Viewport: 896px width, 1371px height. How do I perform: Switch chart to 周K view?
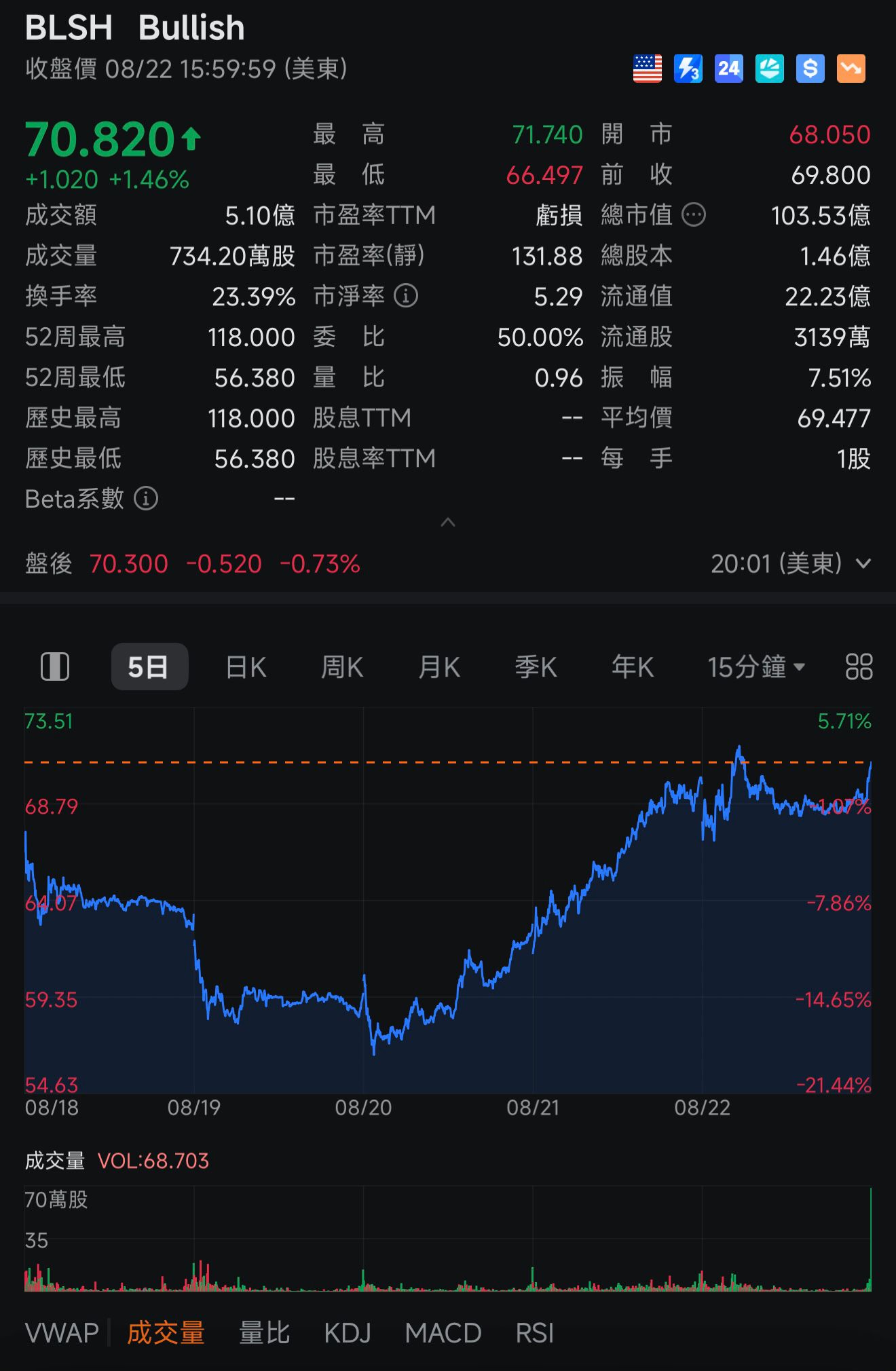342,667
